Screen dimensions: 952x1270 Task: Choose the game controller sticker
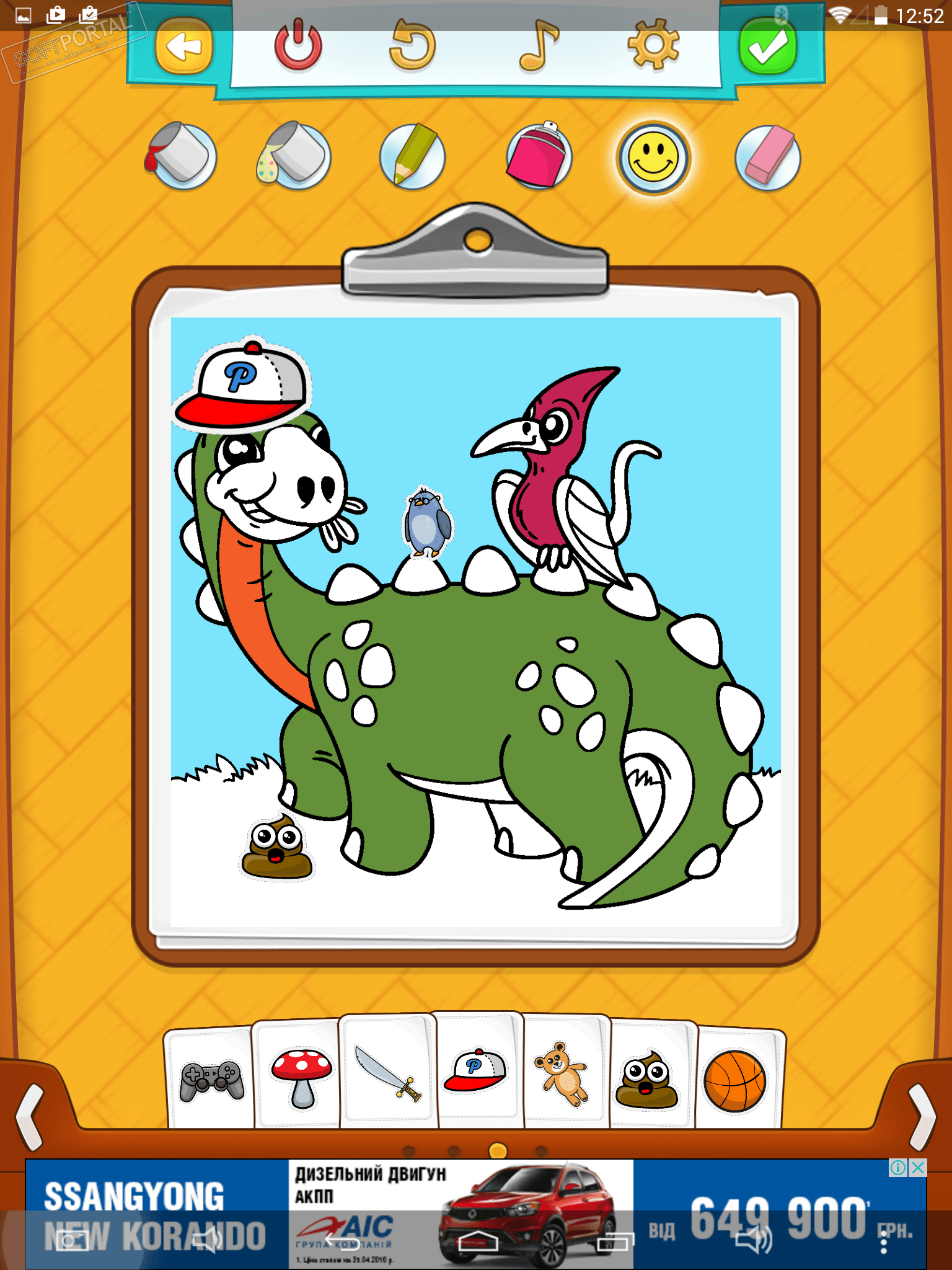pyautogui.click(x=211, y=1080)
